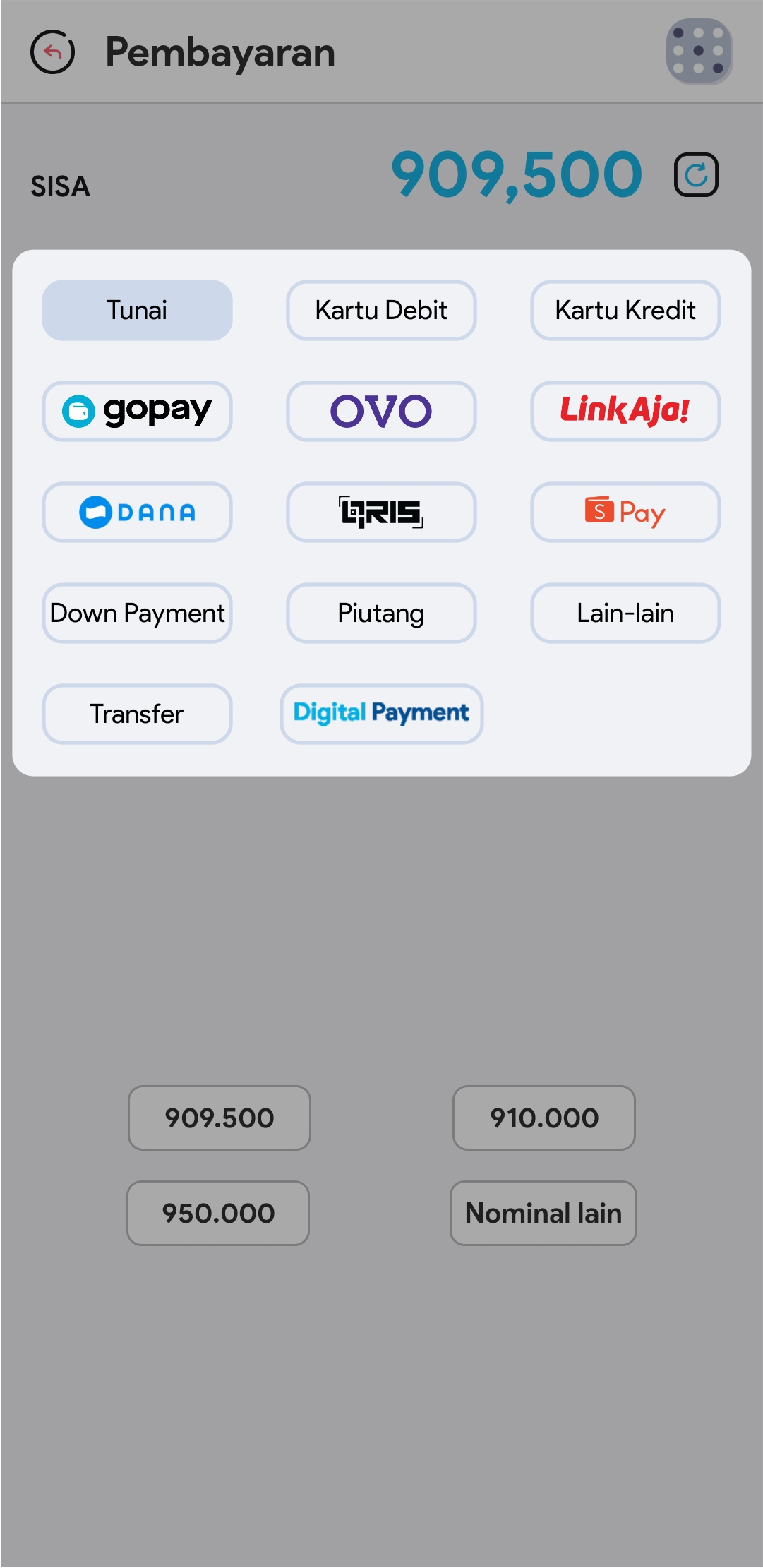This screenshot has height=1568, width=763.
Task: Choose Kartu Debit payment
Action: (381, 310)
